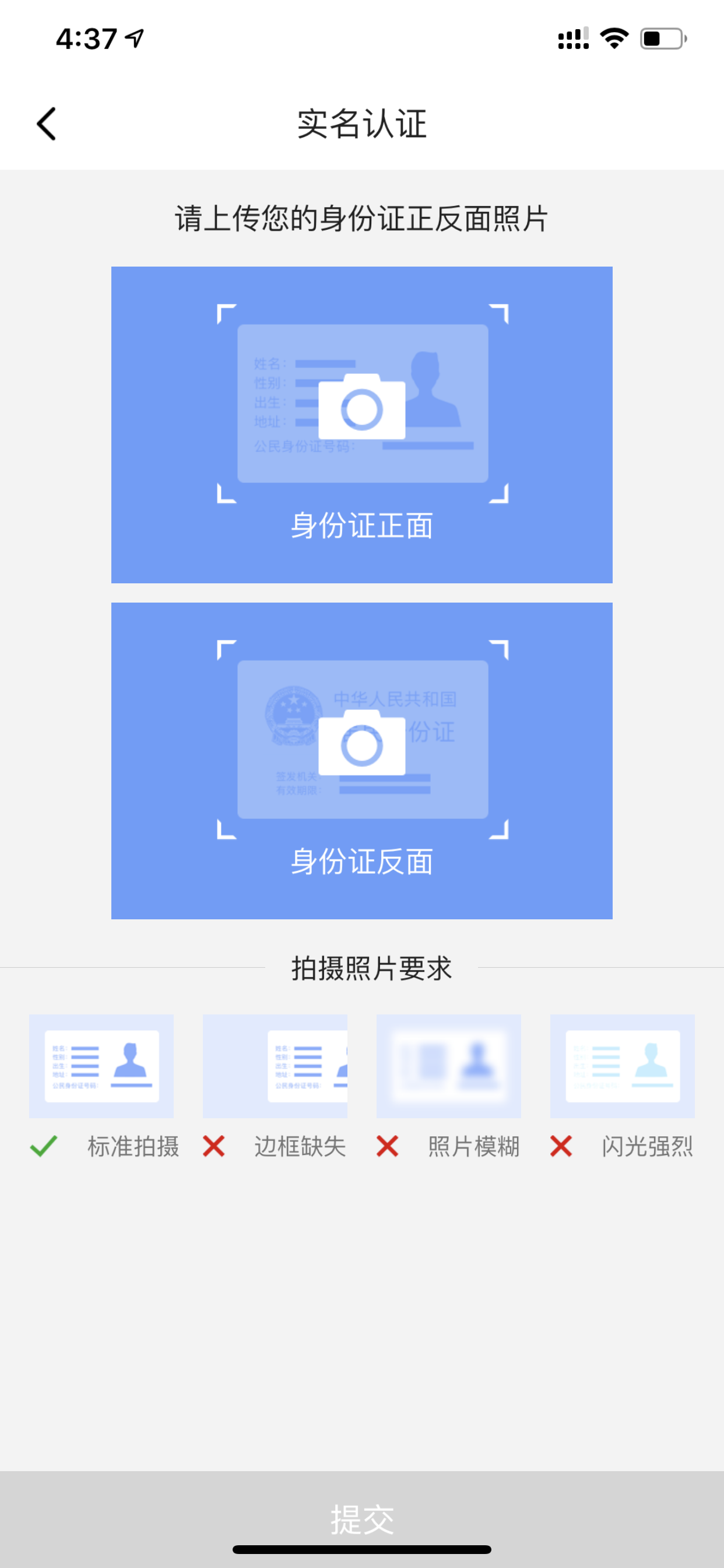Image resolution: width=724 pixels, height=1568 pixels.
Task: Go back from 实名认证 page
Action: click(46, 124)
